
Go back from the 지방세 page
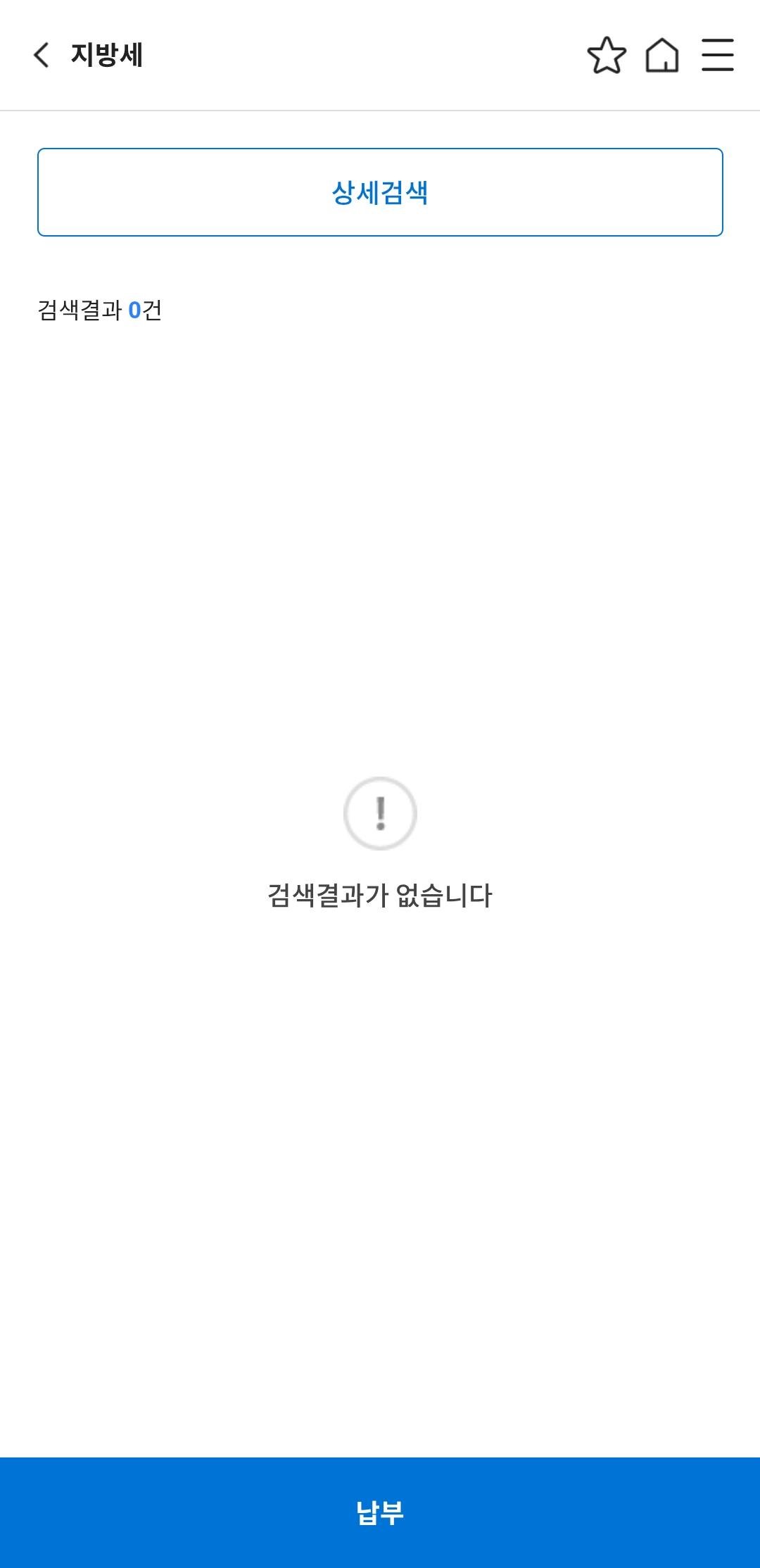pyautogui.click(x=42, y=55)
